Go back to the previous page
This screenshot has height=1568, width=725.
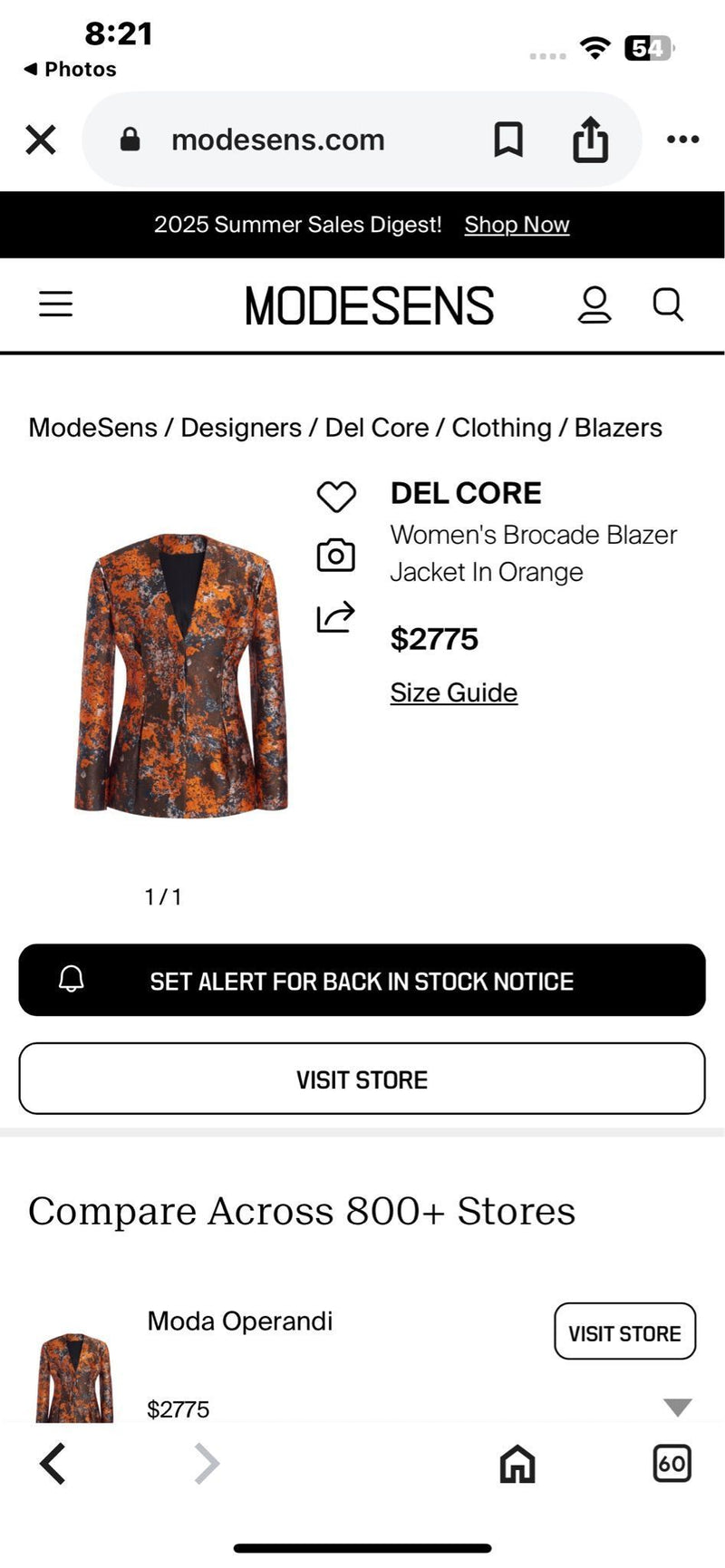coord(53,1464)
